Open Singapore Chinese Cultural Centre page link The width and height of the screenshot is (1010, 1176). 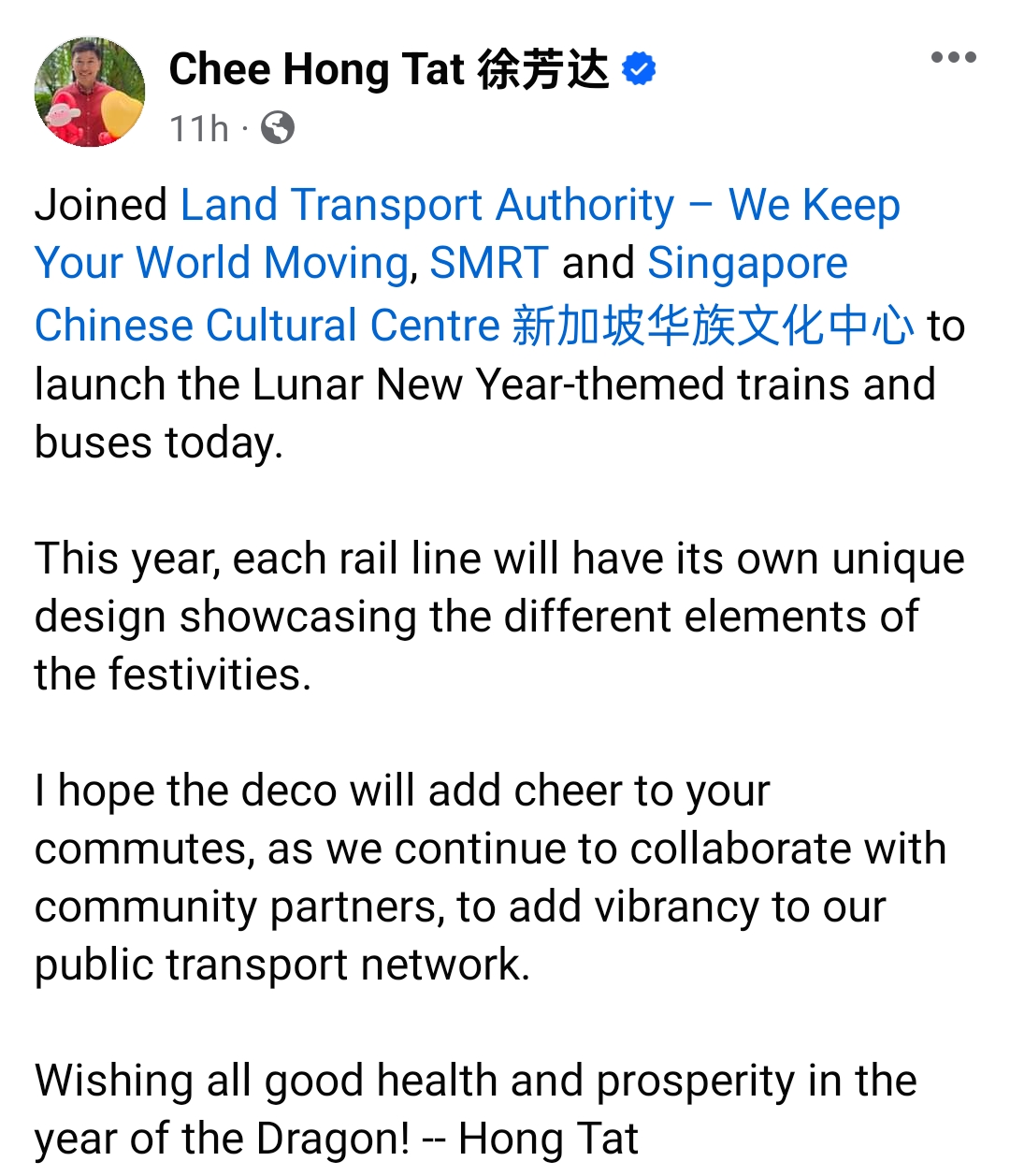473,326
